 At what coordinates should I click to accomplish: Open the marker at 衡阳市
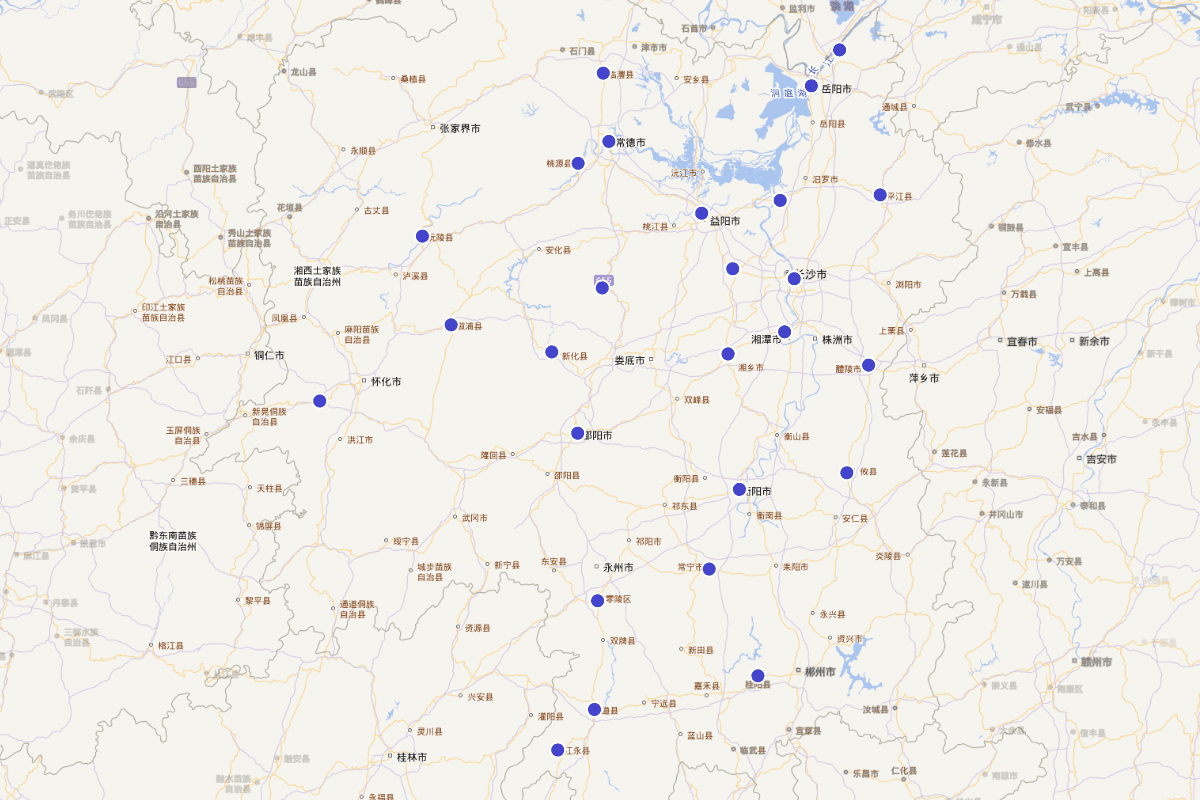739,489
